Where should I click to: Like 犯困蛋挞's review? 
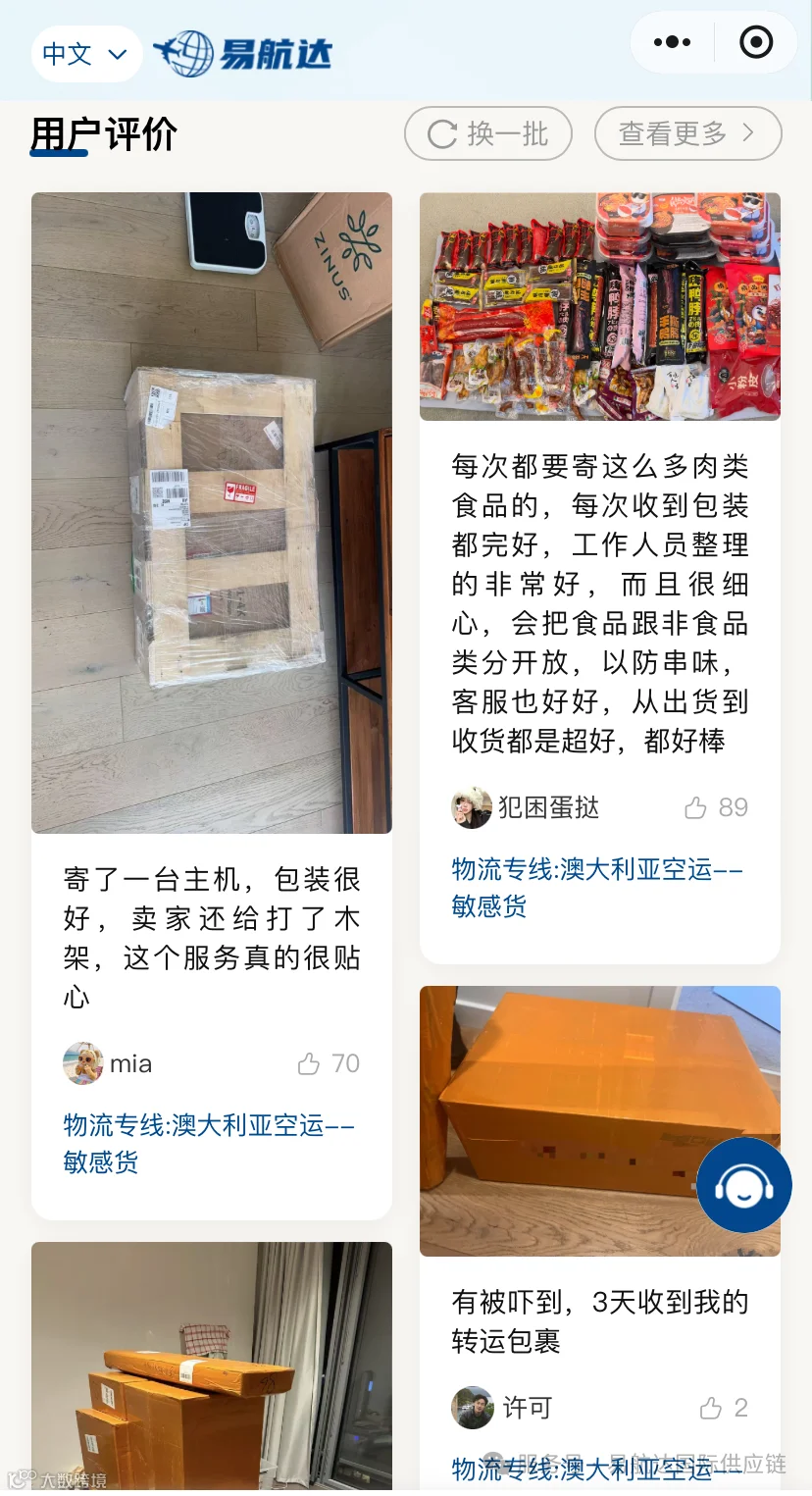coord(716,807)
